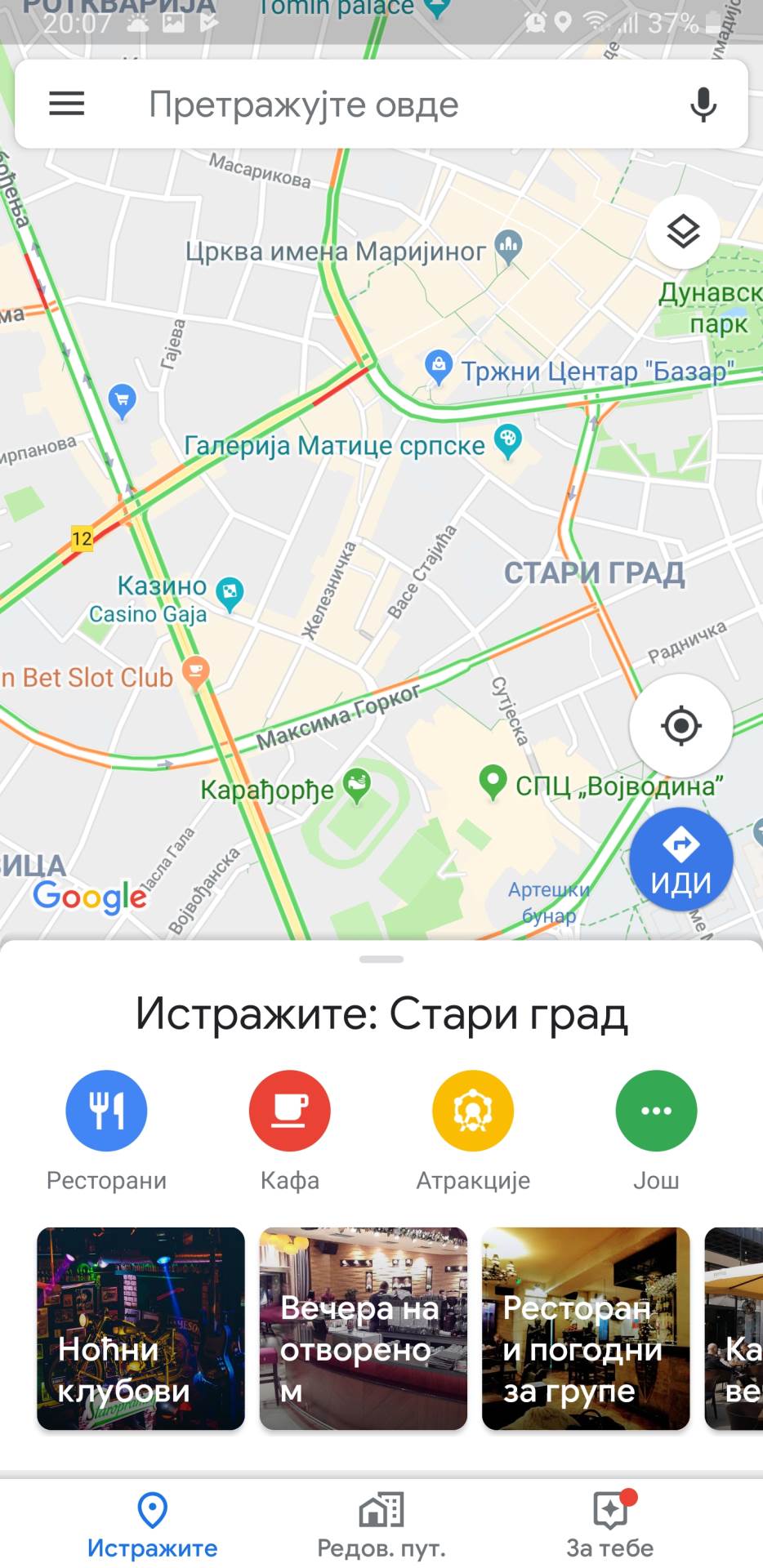The height and width of the screenshot is (1568, 763).
Task: Tap the ИДИ directions button
Action: tap(680, 859)
